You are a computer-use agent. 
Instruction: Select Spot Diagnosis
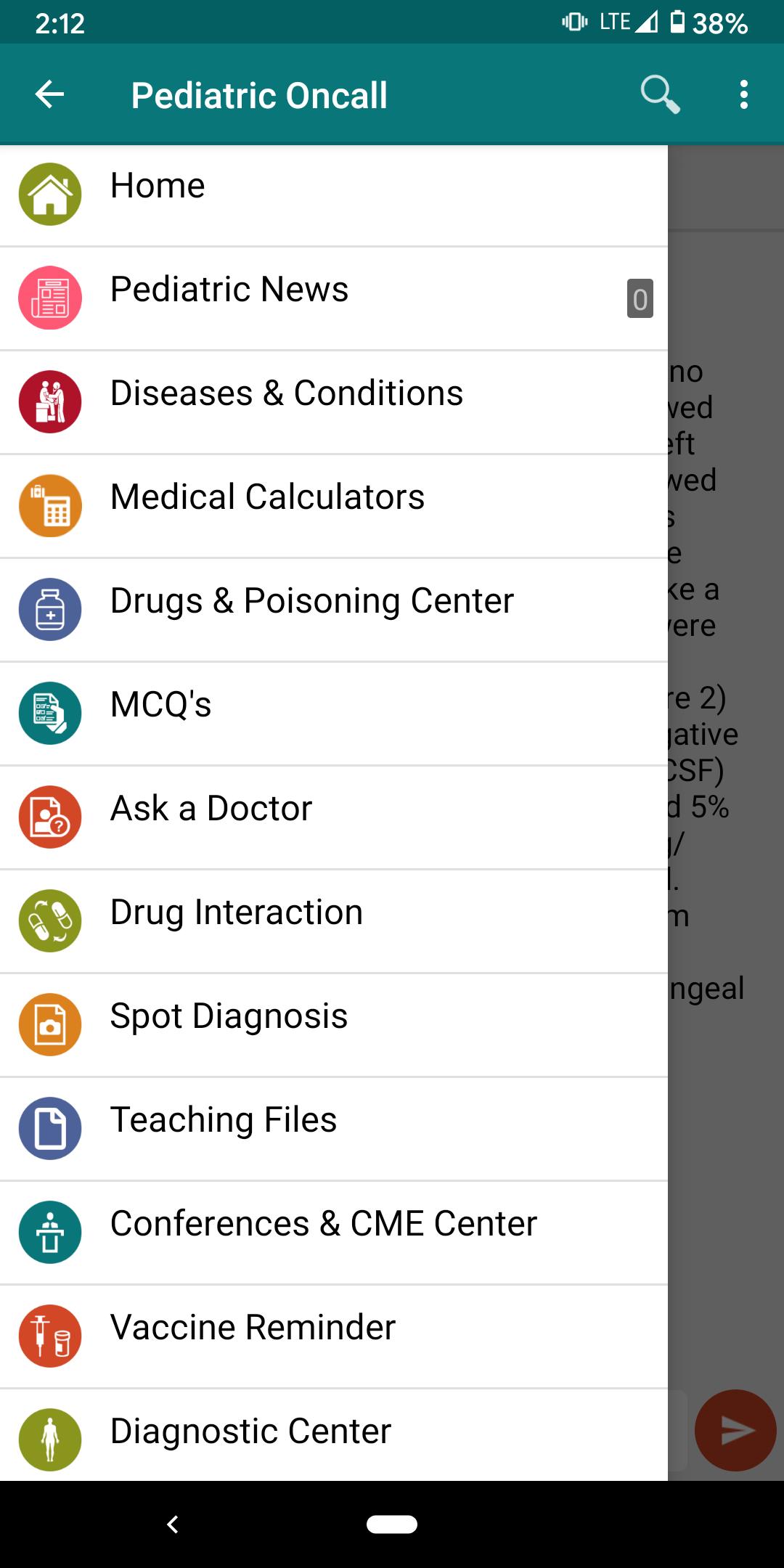(334, 1025)
